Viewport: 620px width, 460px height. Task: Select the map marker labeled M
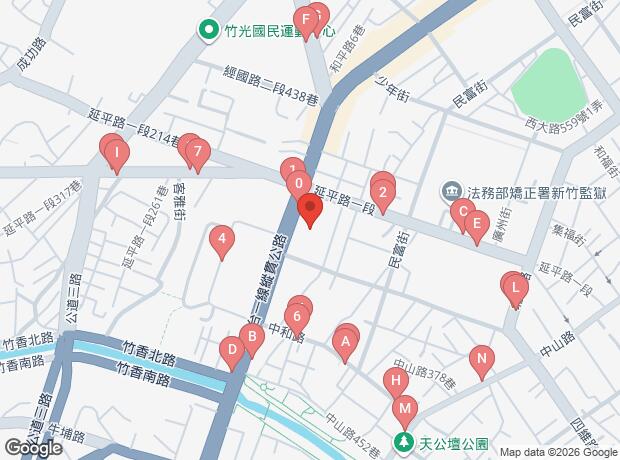click(404, 408)
